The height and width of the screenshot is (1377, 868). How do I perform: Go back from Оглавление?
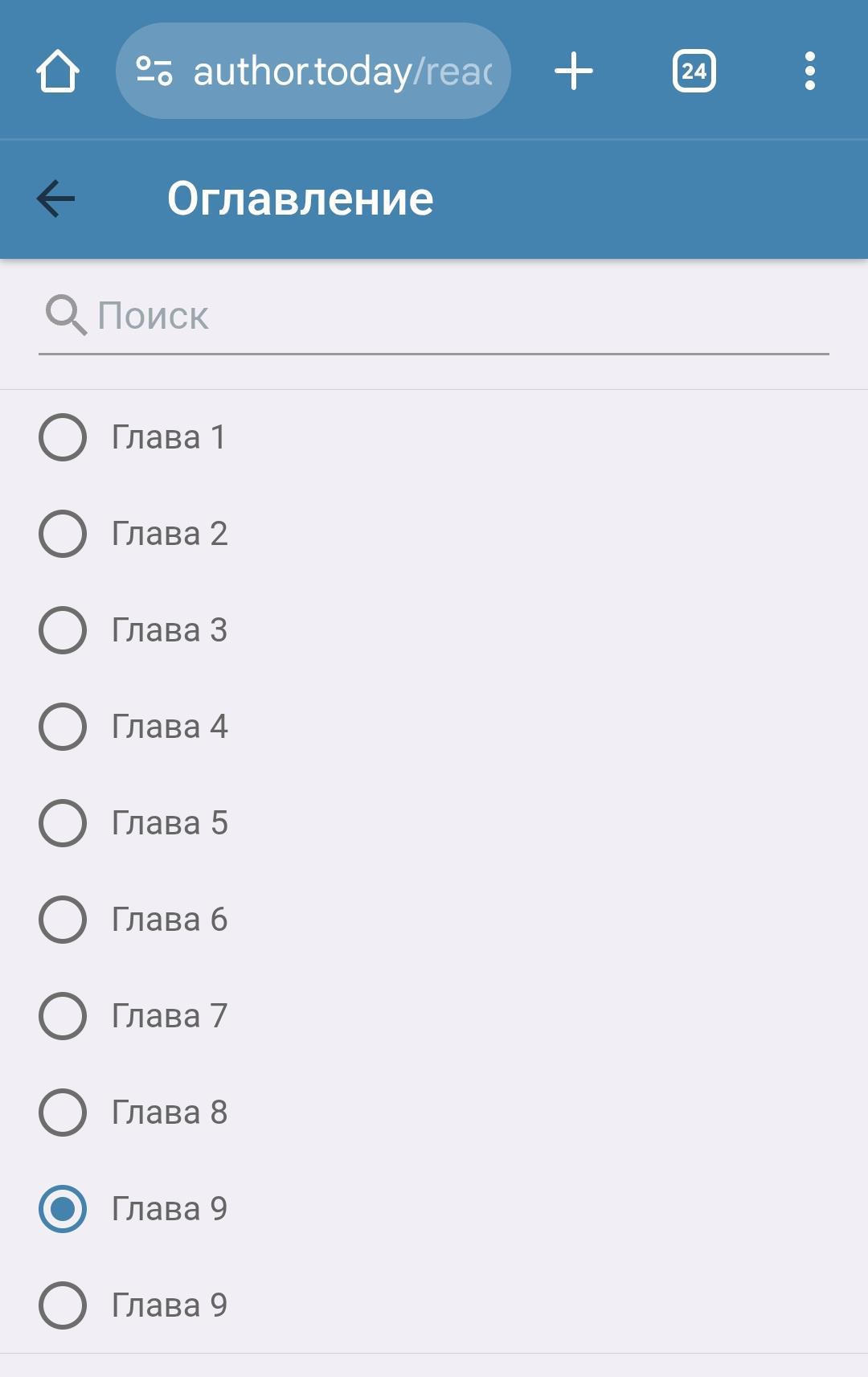pyautogui.click(x=56, y=199)
